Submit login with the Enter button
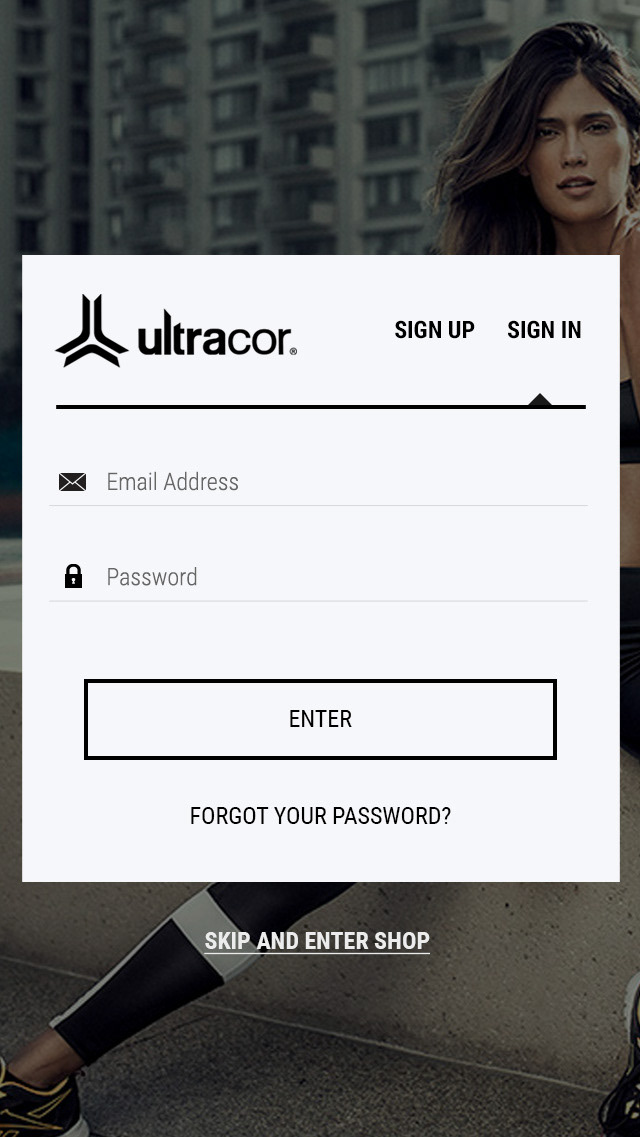 320,719
